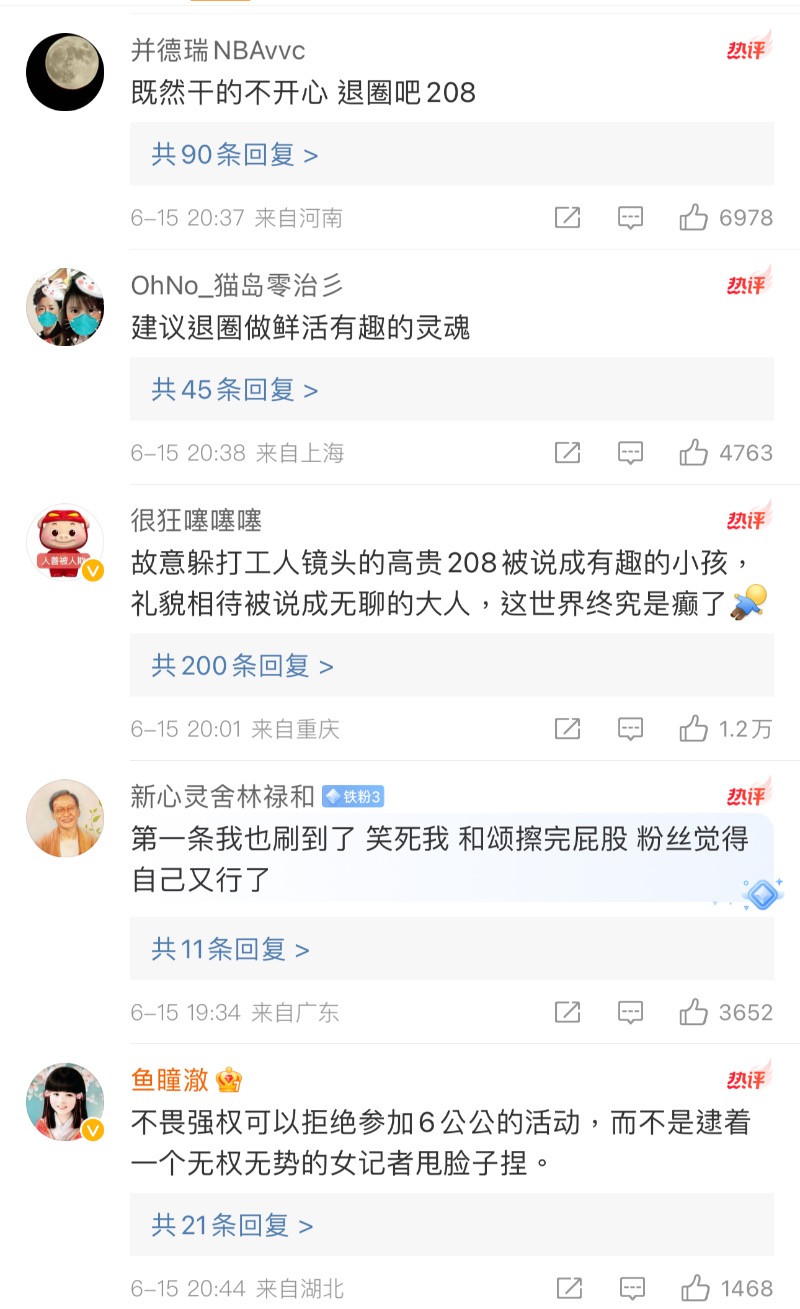Screen dimensions: 800x1309
Task: Repost 并德瑞NBAvvc's comment
Action: [x=567, y=218]
